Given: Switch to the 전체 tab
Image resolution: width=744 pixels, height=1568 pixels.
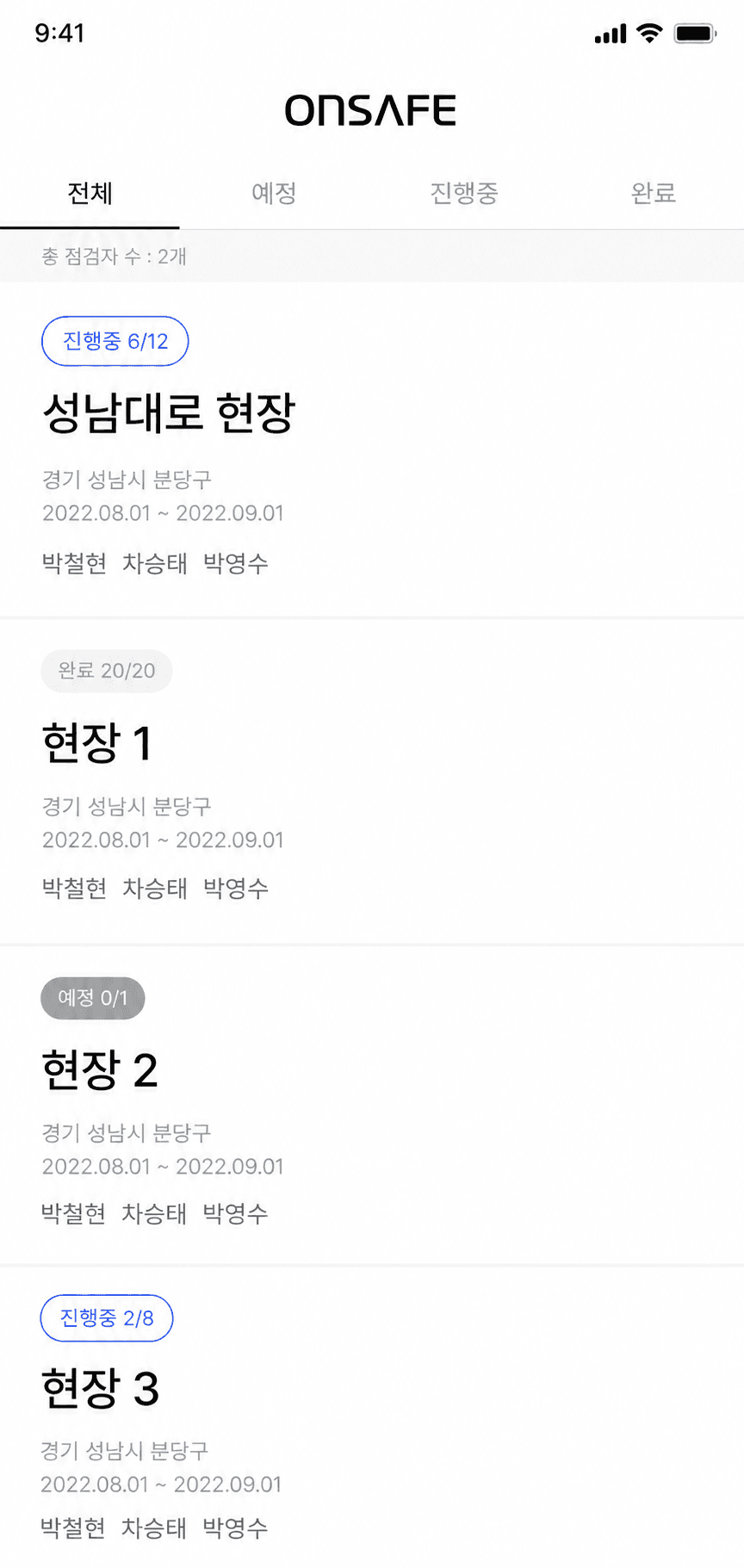Looking at the screenshot, I should pos(90,194).
